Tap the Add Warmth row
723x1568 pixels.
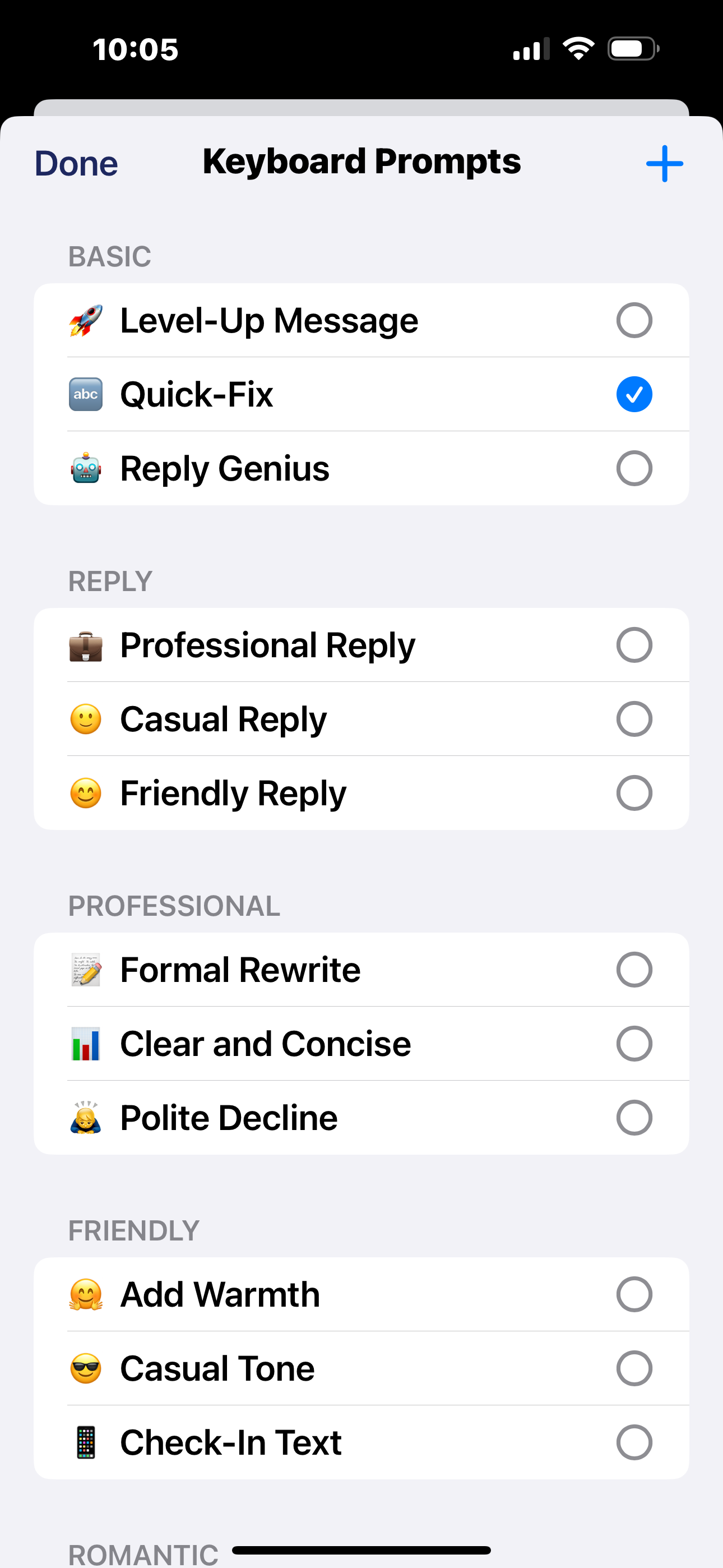point(361,1295)
